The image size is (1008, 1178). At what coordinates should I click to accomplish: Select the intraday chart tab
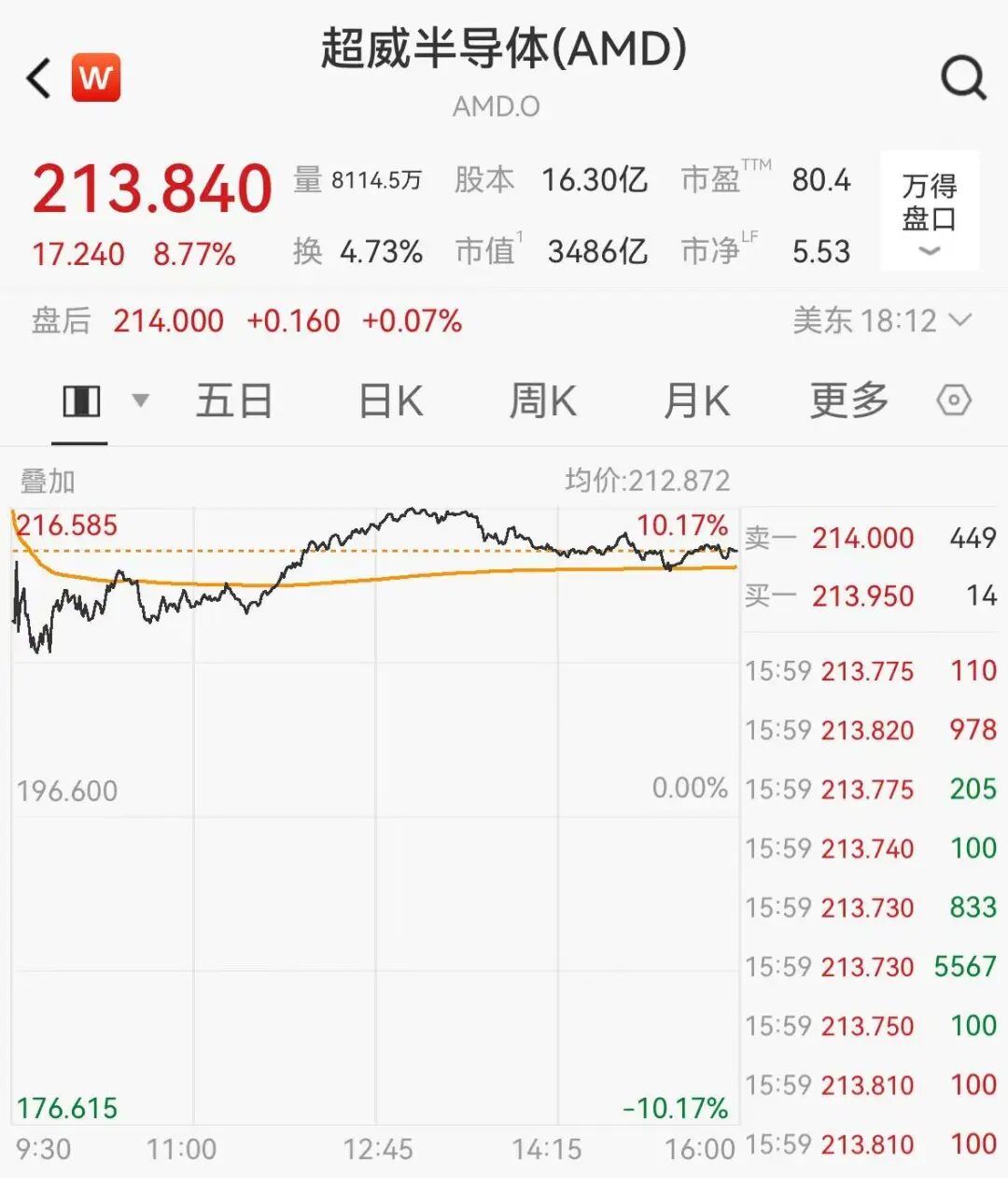point(81,401)
